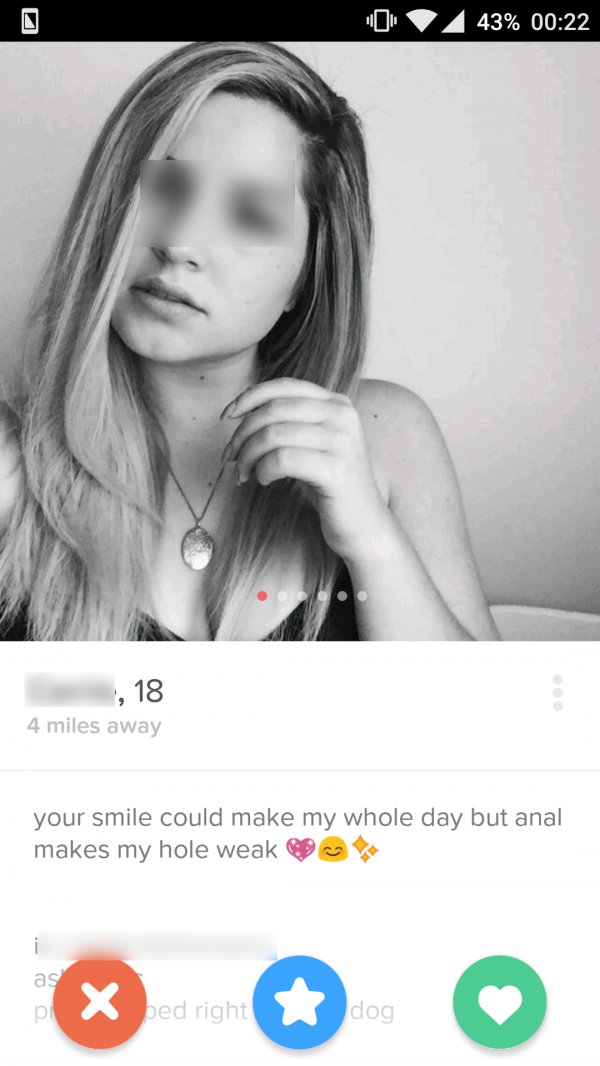The width and height of the screenshot is (600, 1066).
Task: Tap the red X dislike button
Action: click(x=100, y=1003)
